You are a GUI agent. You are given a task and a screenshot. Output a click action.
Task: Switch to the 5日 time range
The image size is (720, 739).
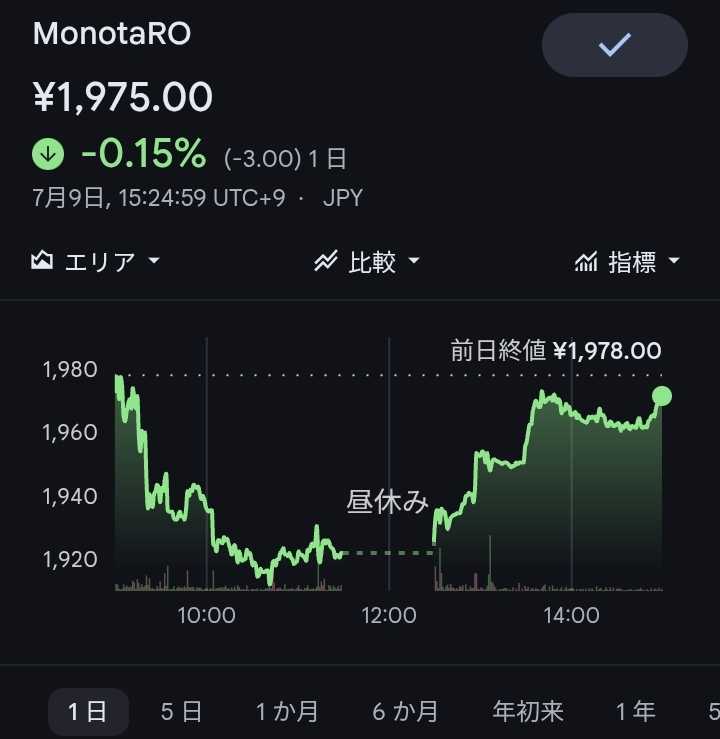(181, 711)
